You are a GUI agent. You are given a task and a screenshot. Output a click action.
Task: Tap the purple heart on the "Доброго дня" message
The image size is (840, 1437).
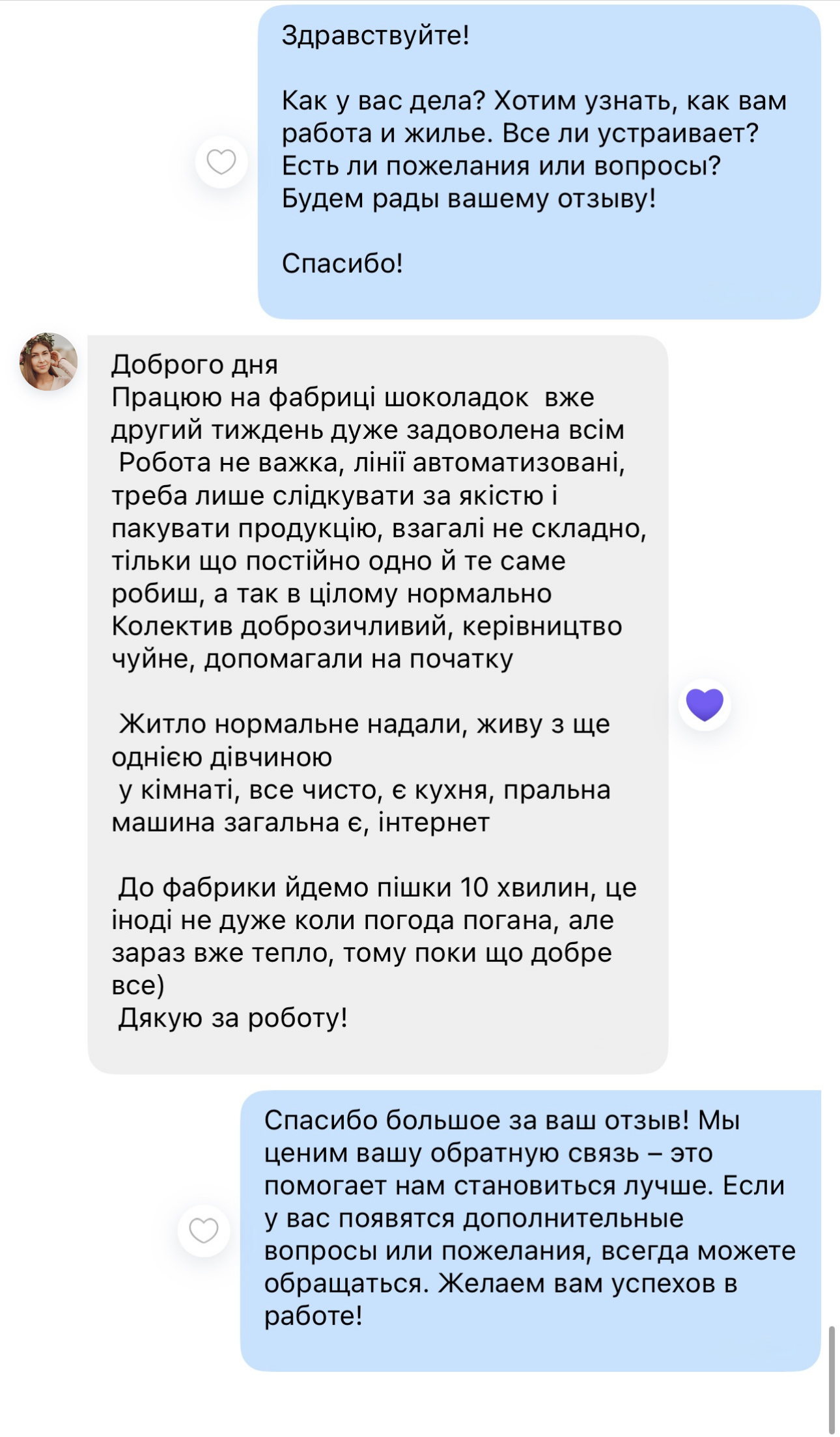tap(705, 705)
